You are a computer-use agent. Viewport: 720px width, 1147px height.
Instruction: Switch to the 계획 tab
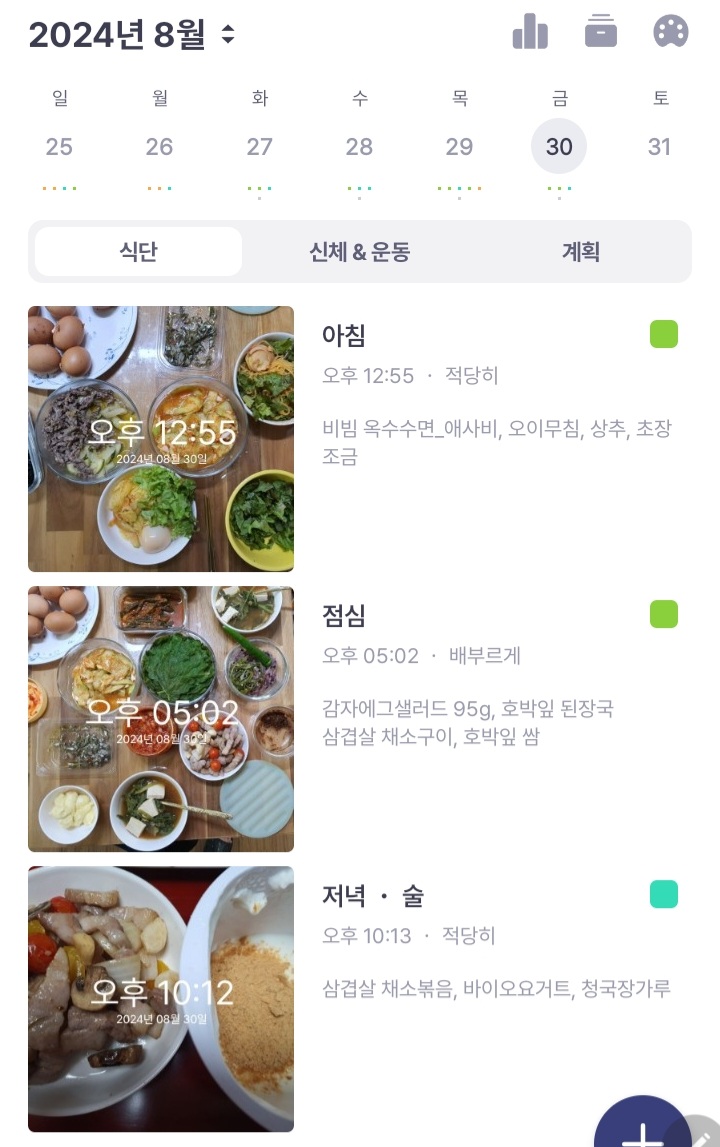[x=580, y=252]
